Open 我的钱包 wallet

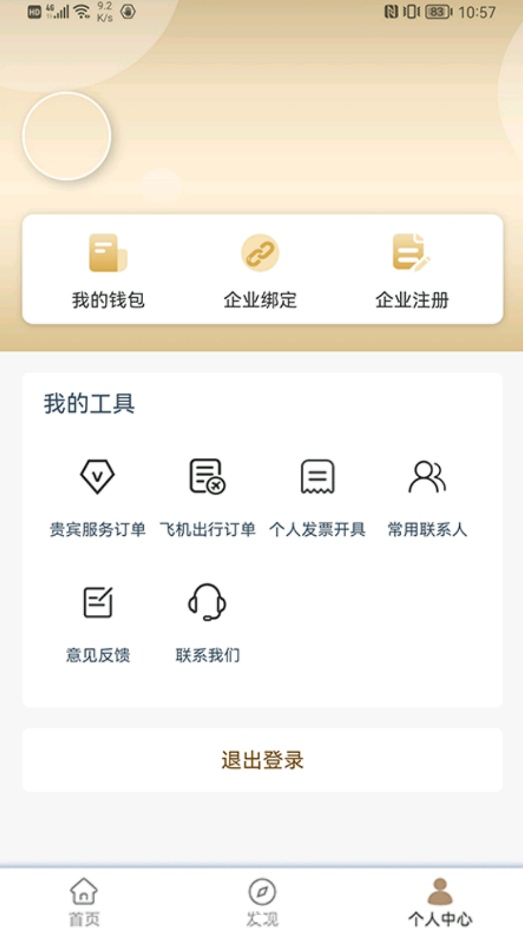click(108, 271)
